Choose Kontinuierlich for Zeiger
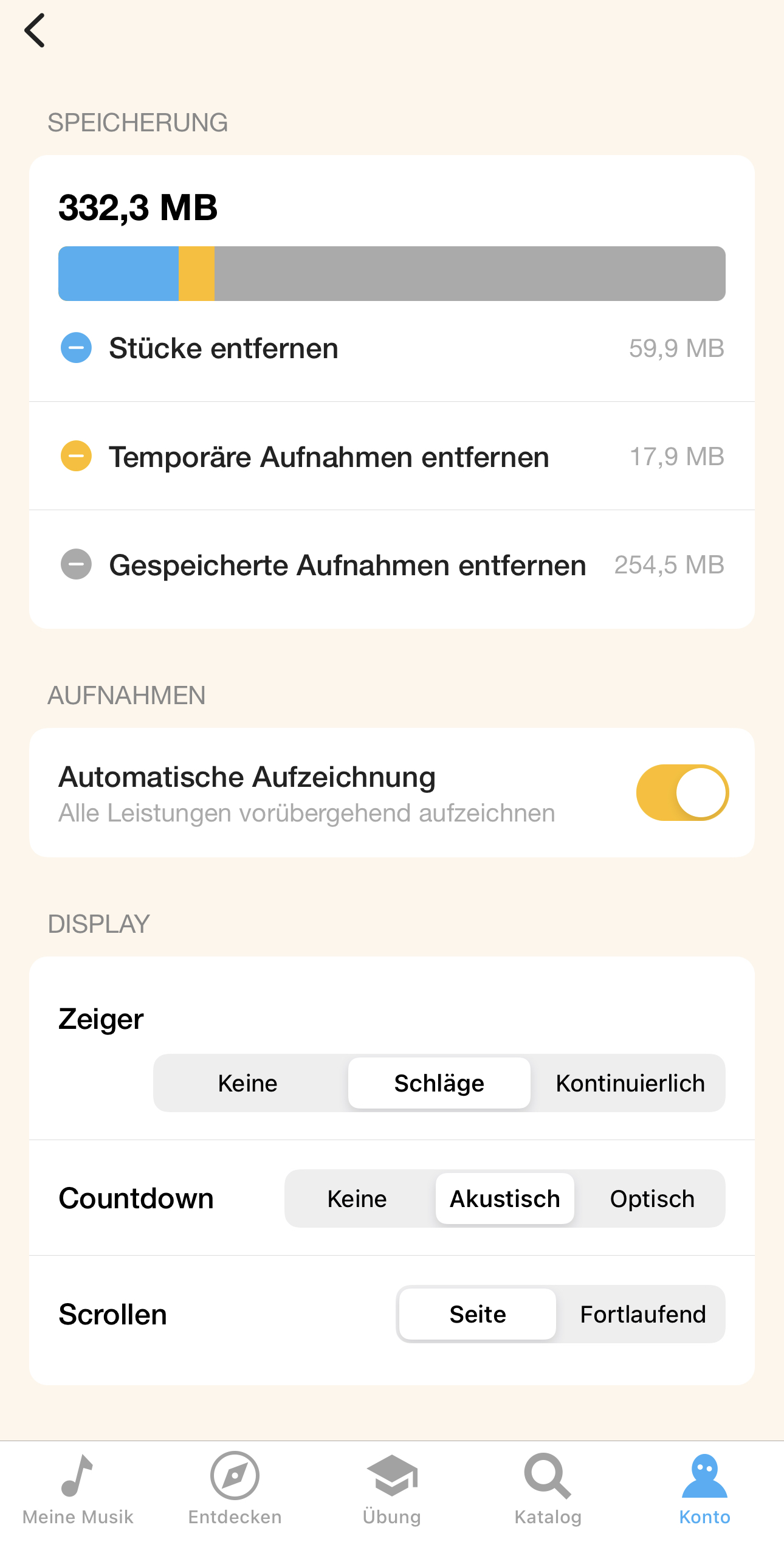This screenshot has height=1550, width=784. (630, 1083)
